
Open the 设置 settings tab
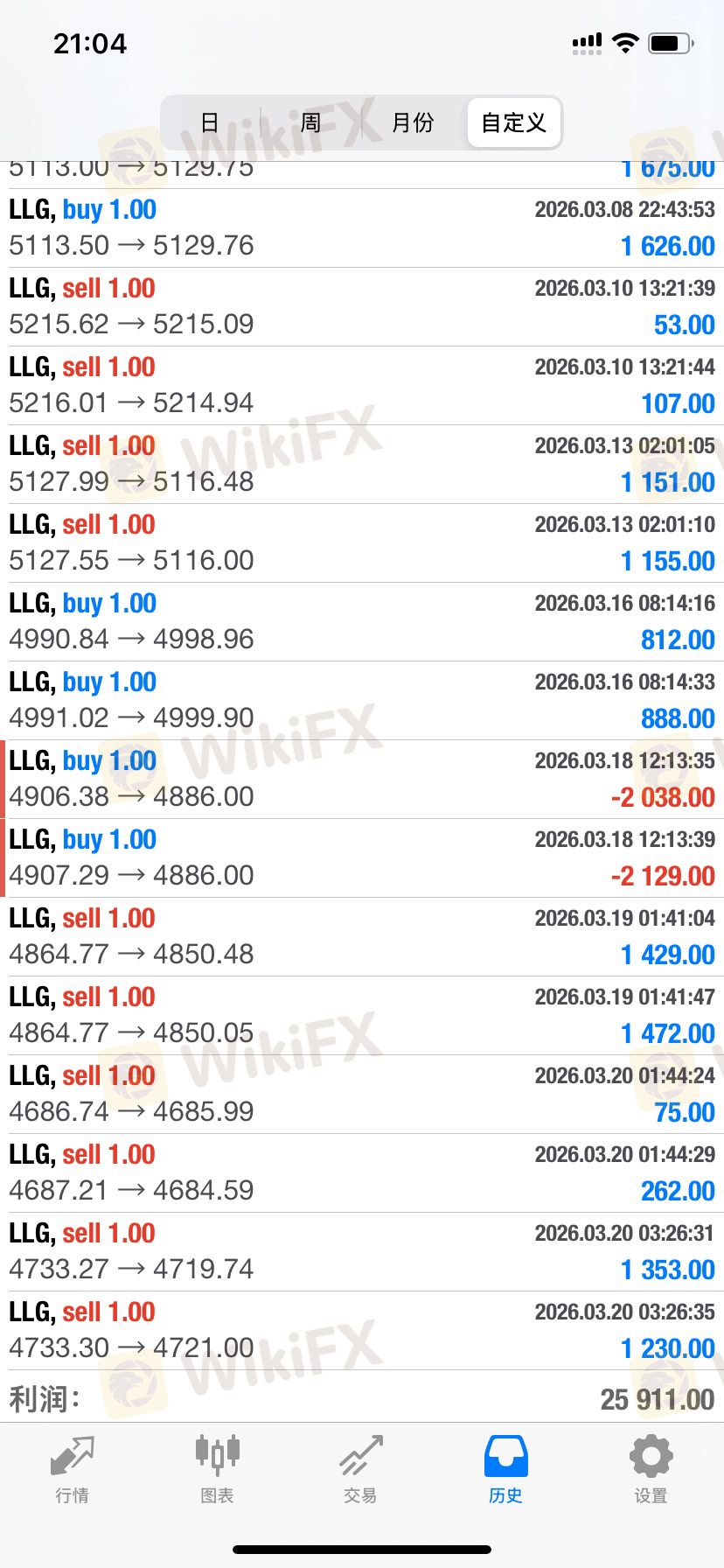[651, 1470]
